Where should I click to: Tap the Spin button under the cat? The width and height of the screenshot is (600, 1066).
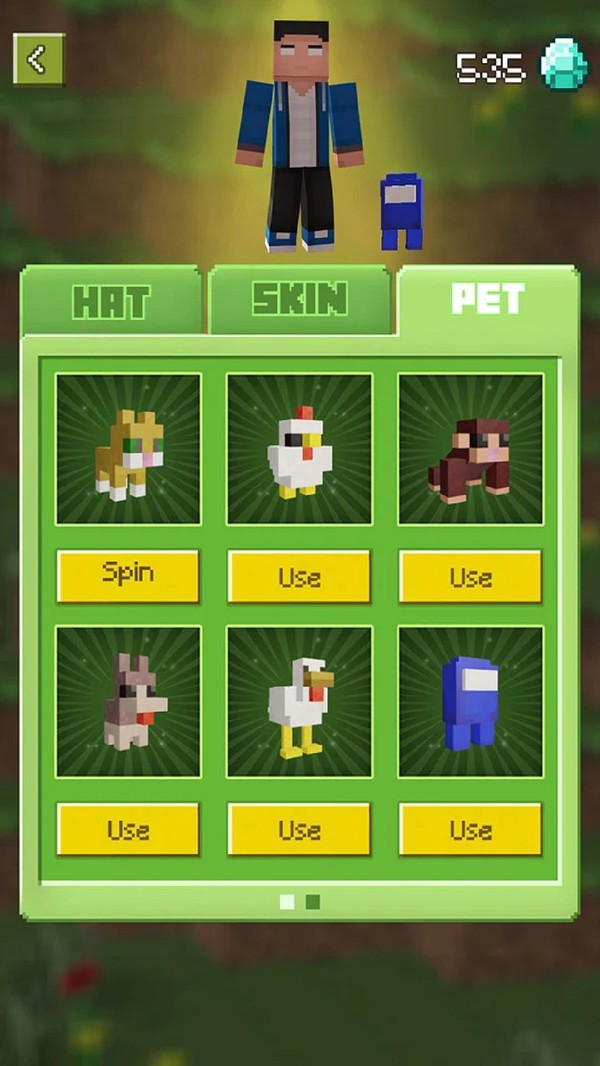(128, 576)
